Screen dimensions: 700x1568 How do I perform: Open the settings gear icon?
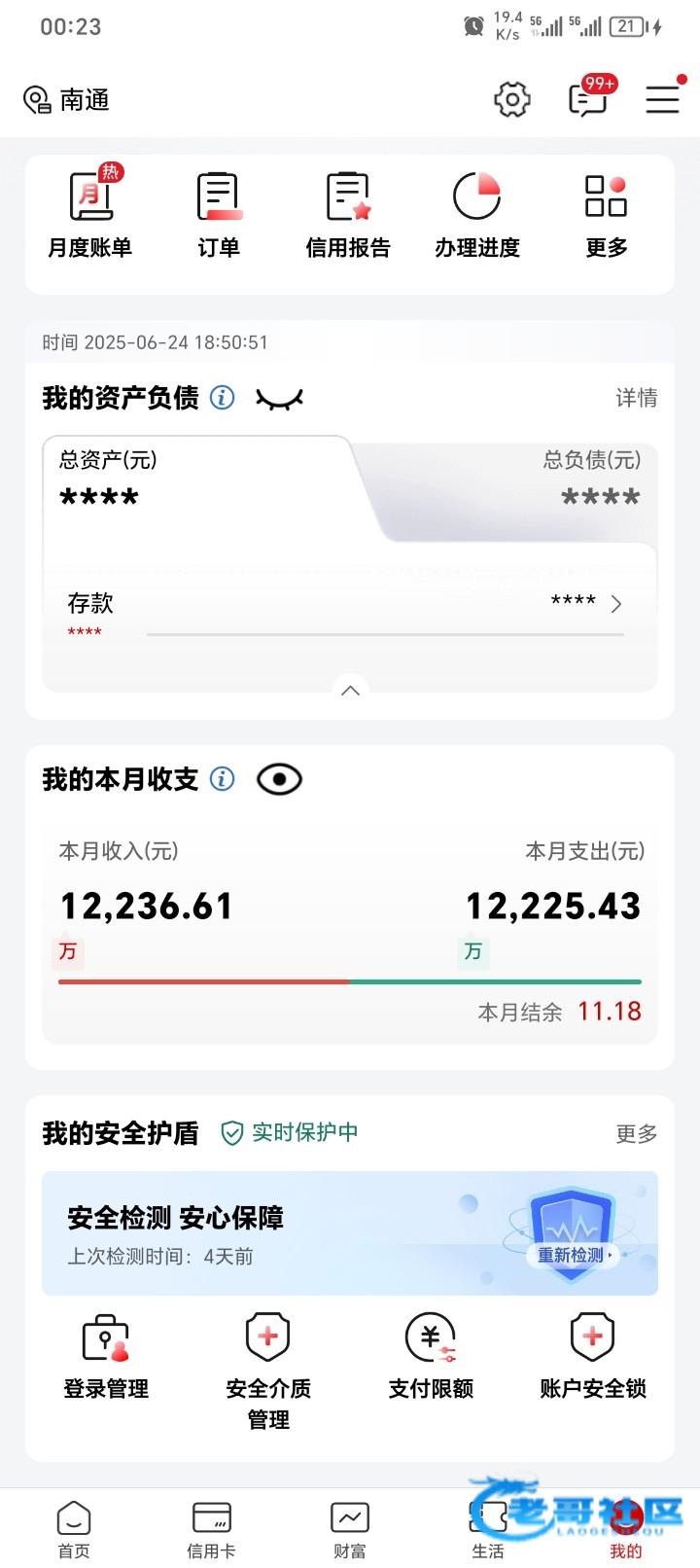512,99
